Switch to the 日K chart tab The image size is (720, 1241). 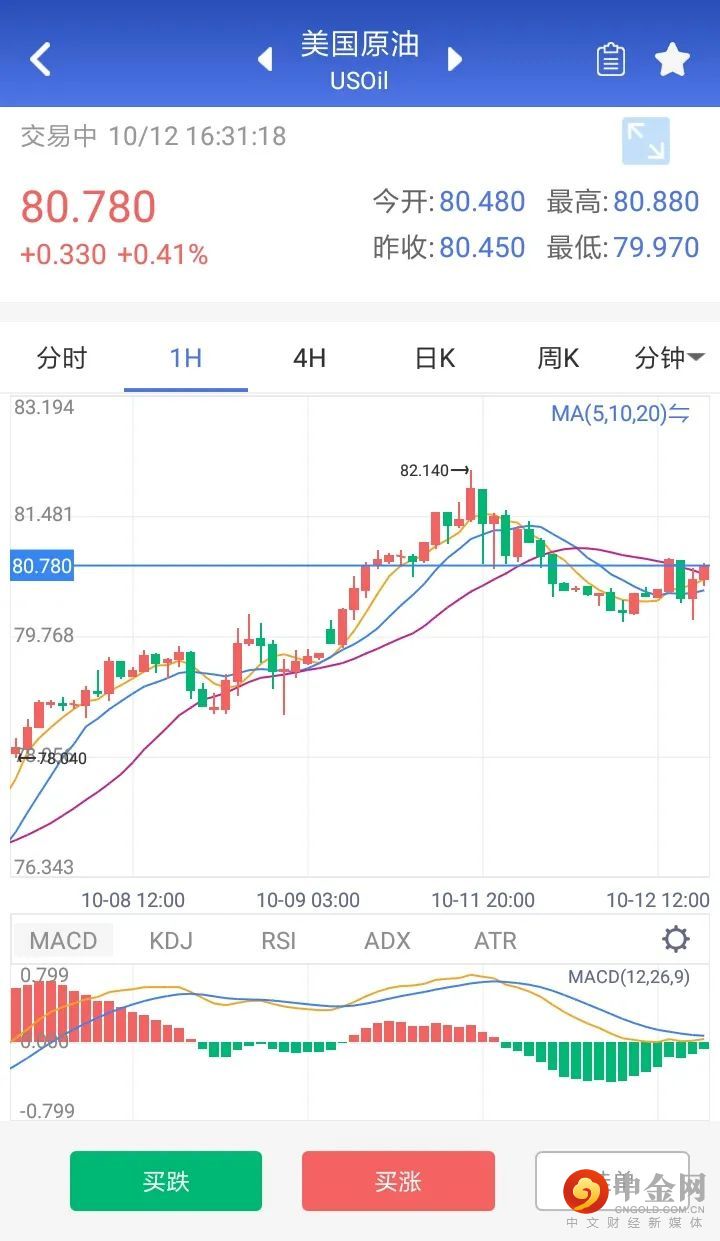[435, 358]
